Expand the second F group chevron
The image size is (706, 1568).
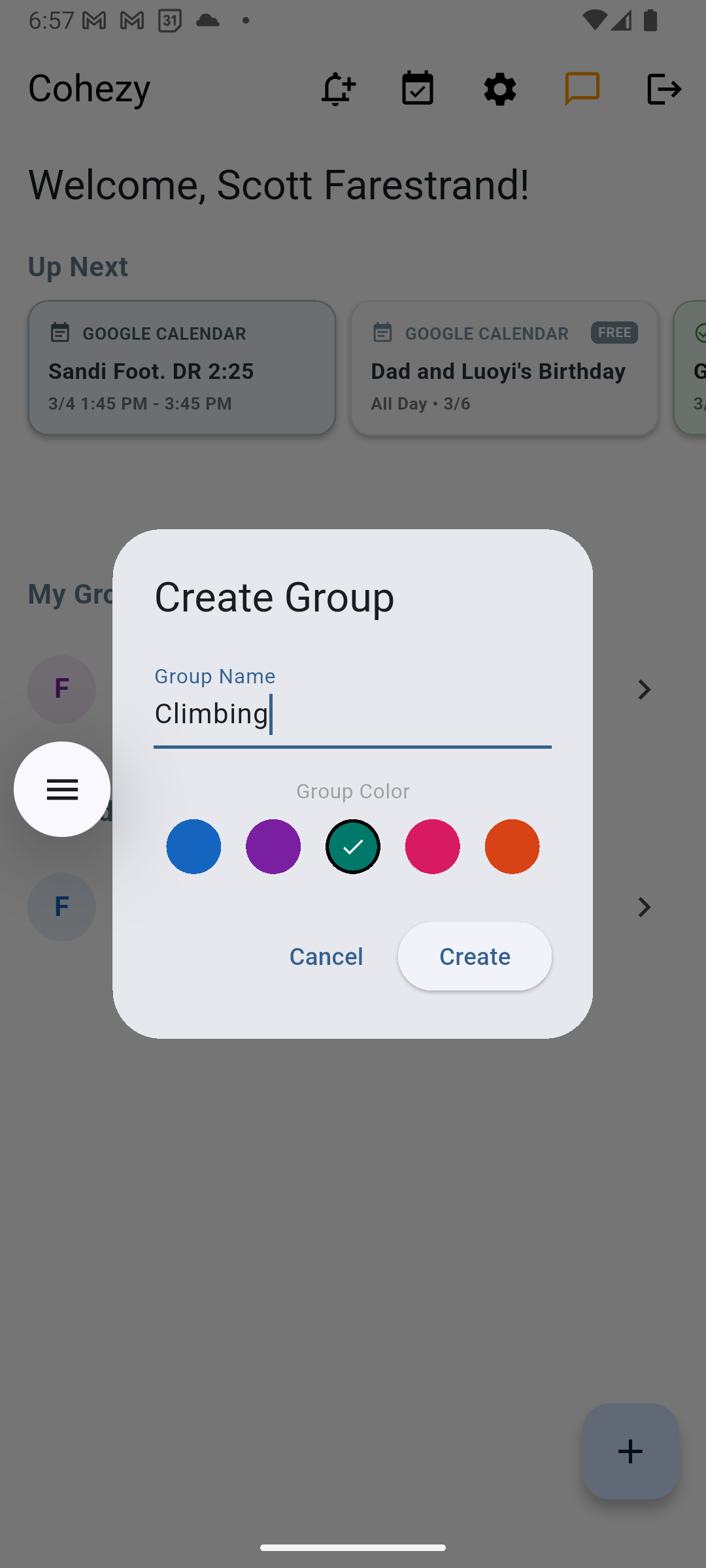[644, 907]
